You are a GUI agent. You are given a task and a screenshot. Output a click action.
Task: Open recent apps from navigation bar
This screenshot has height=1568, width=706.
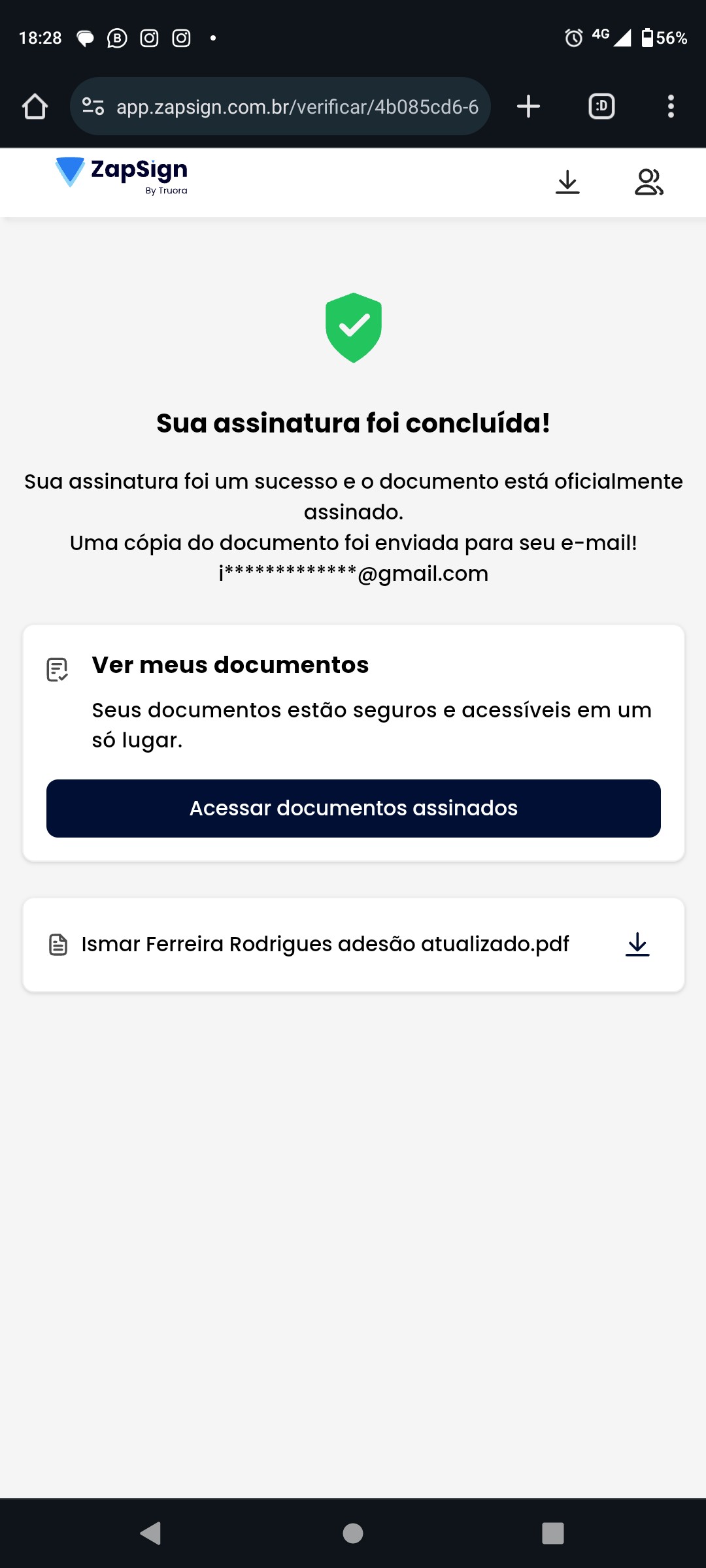553,1533
